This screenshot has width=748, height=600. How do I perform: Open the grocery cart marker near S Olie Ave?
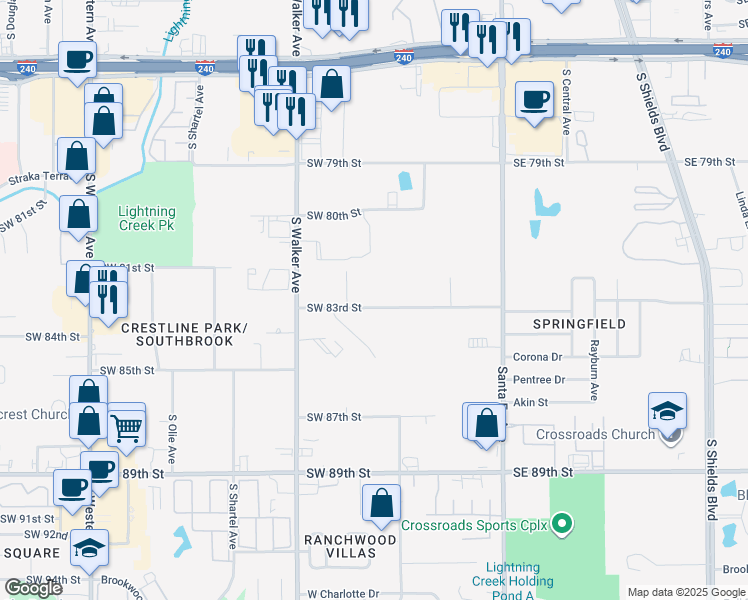[126, 429]
